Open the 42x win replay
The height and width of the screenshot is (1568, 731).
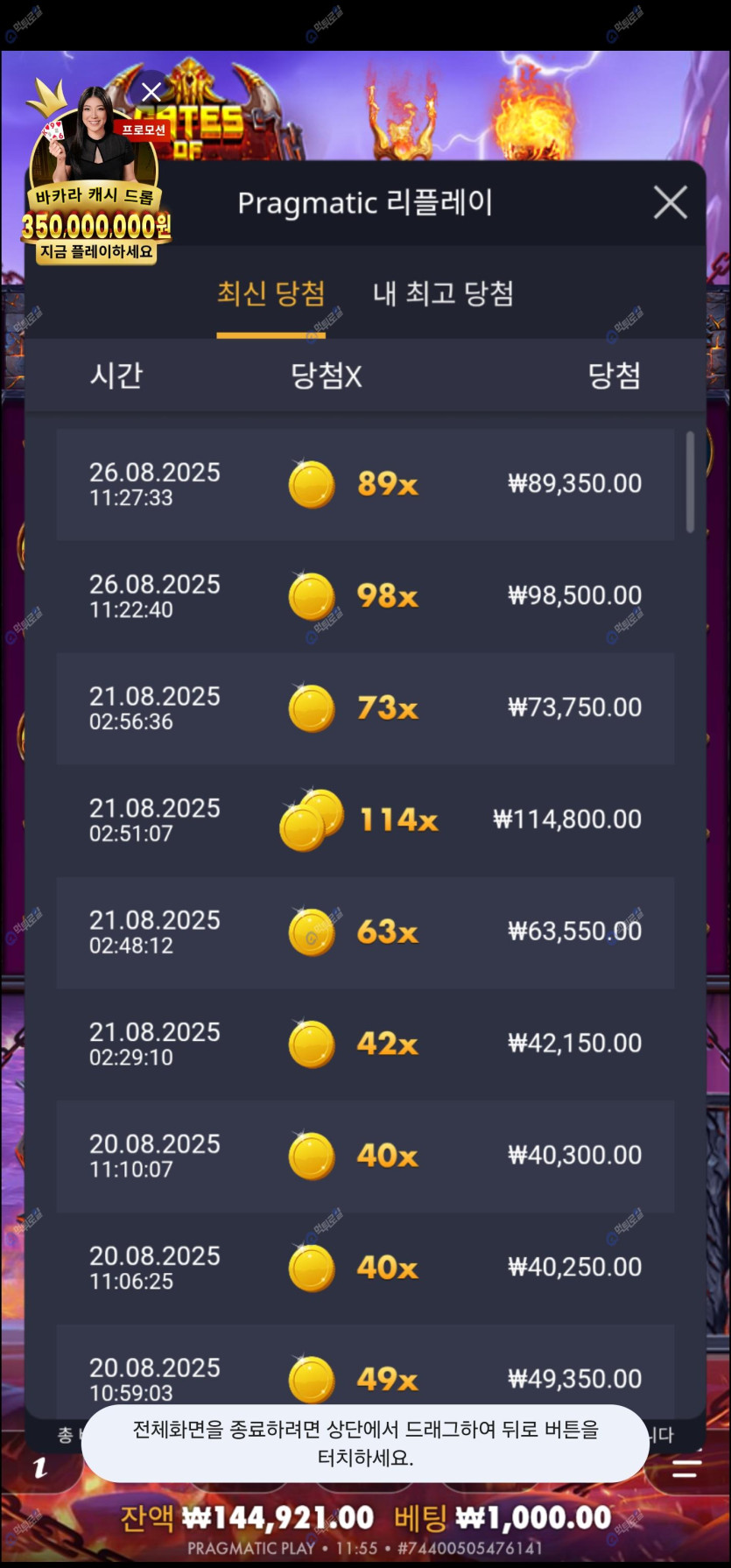(365, 1044)
